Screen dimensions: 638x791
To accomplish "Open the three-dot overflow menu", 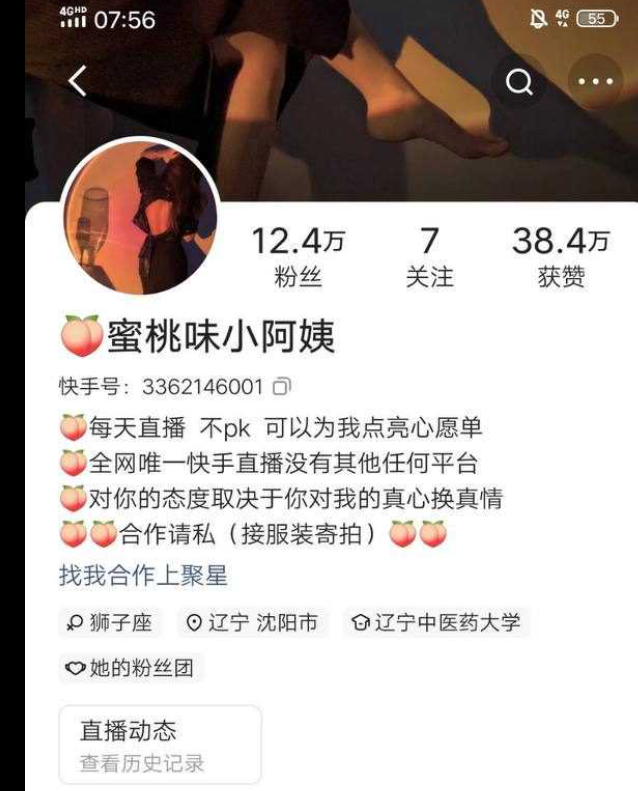I will tap(594, 83).
